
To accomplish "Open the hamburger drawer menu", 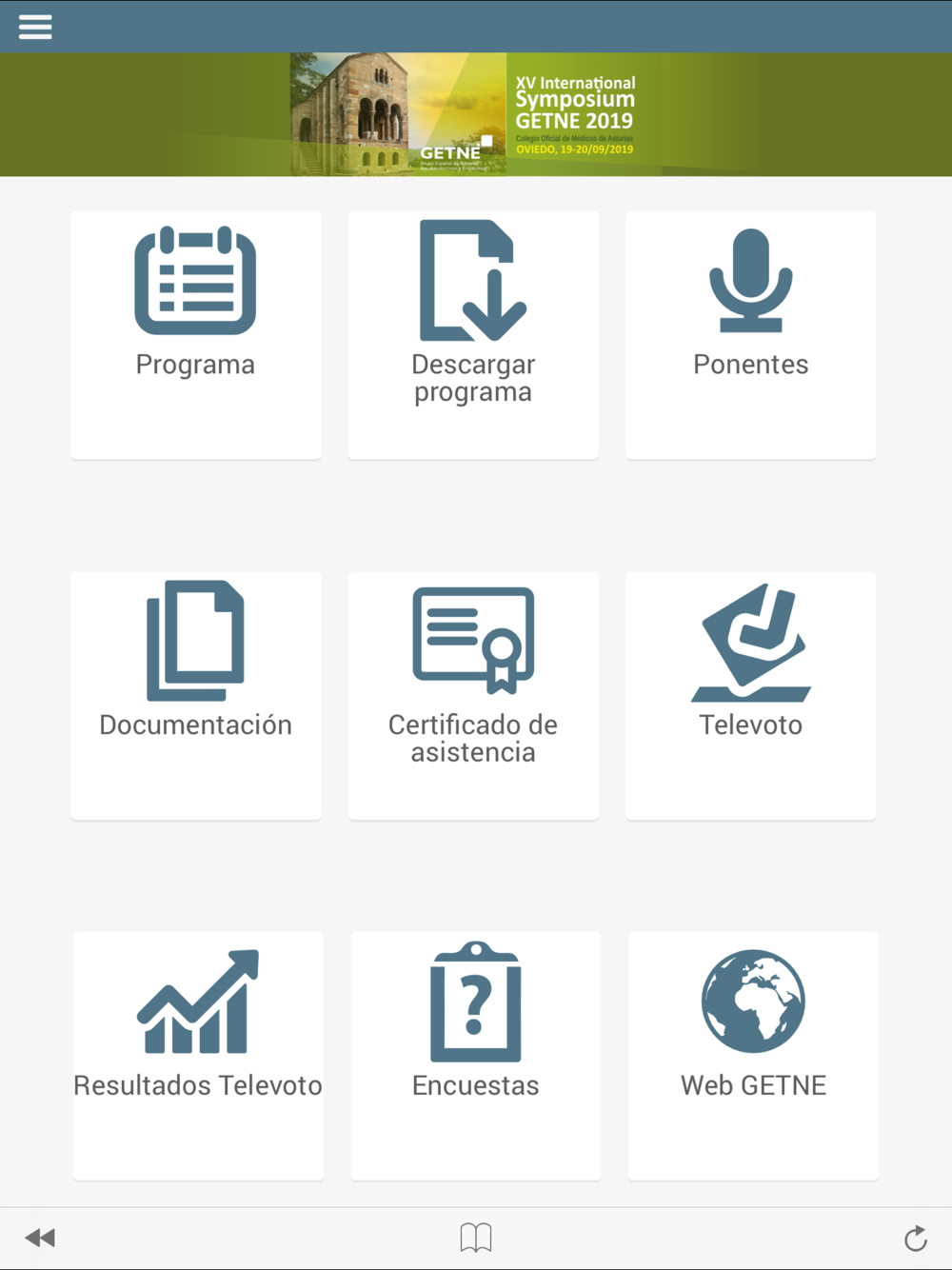I will pos(35,27).
